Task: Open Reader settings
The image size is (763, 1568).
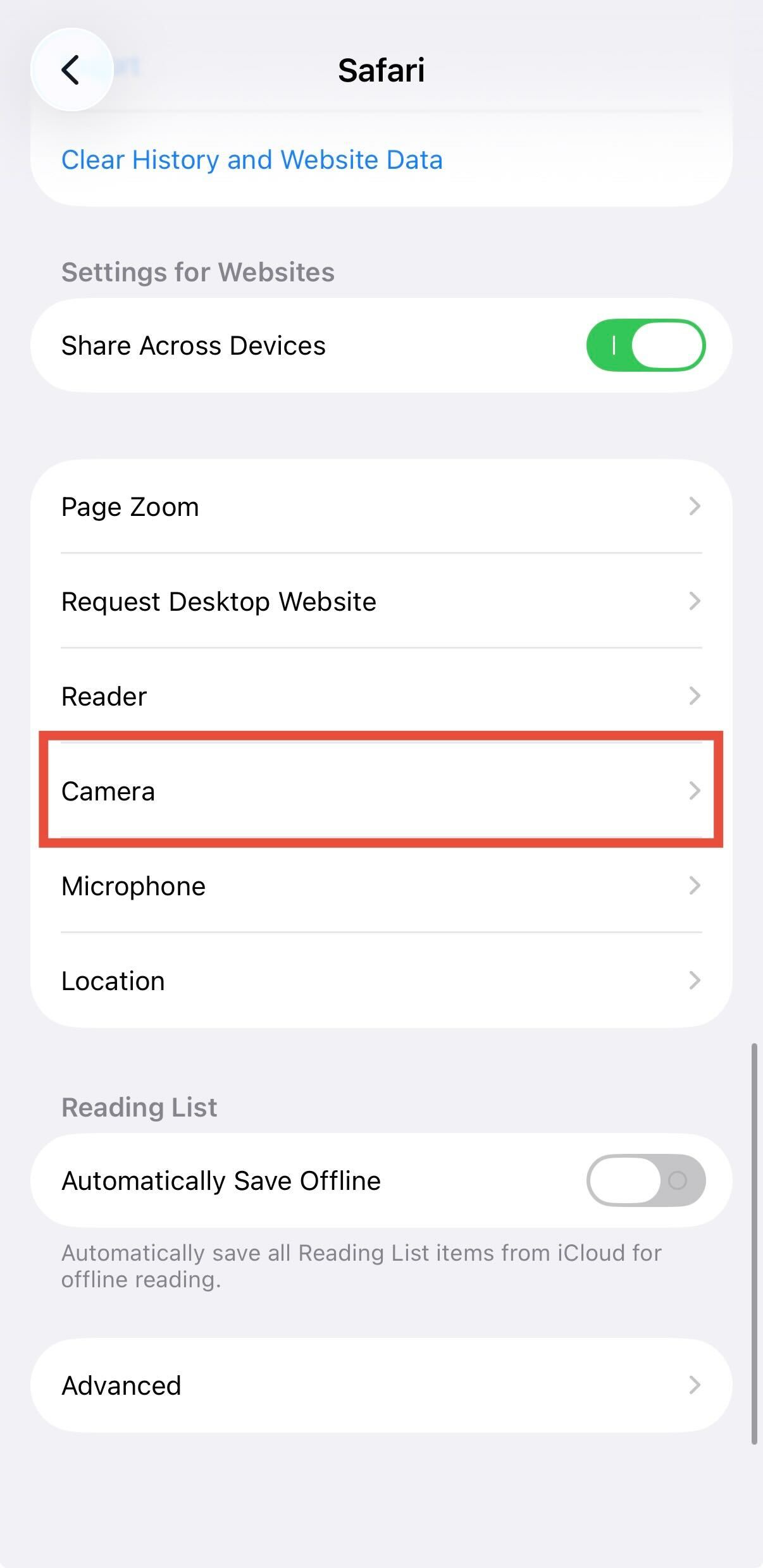Action: pos(381,696)
